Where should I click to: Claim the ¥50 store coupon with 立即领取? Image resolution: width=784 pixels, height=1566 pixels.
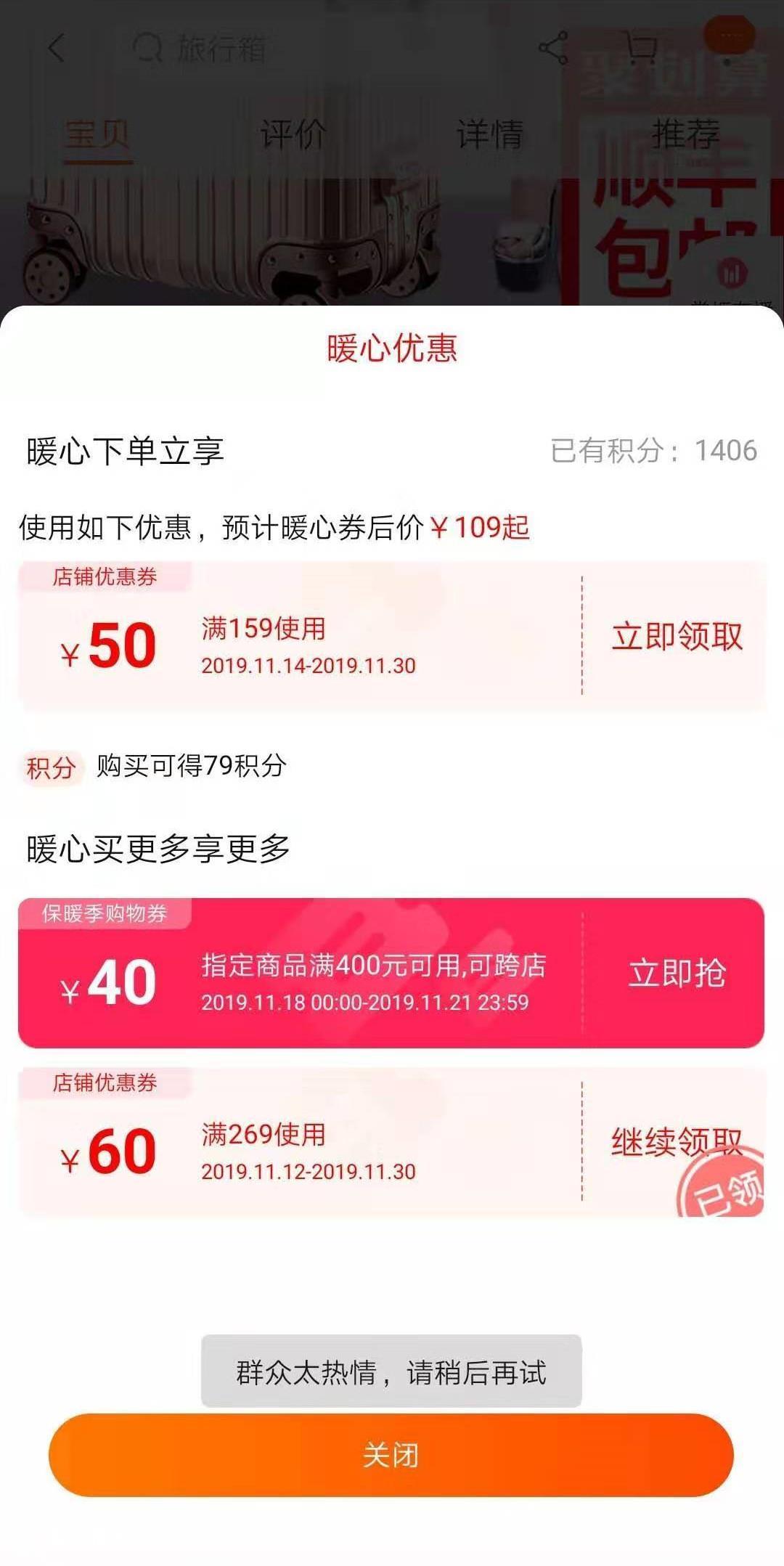(x=677, y=637)
